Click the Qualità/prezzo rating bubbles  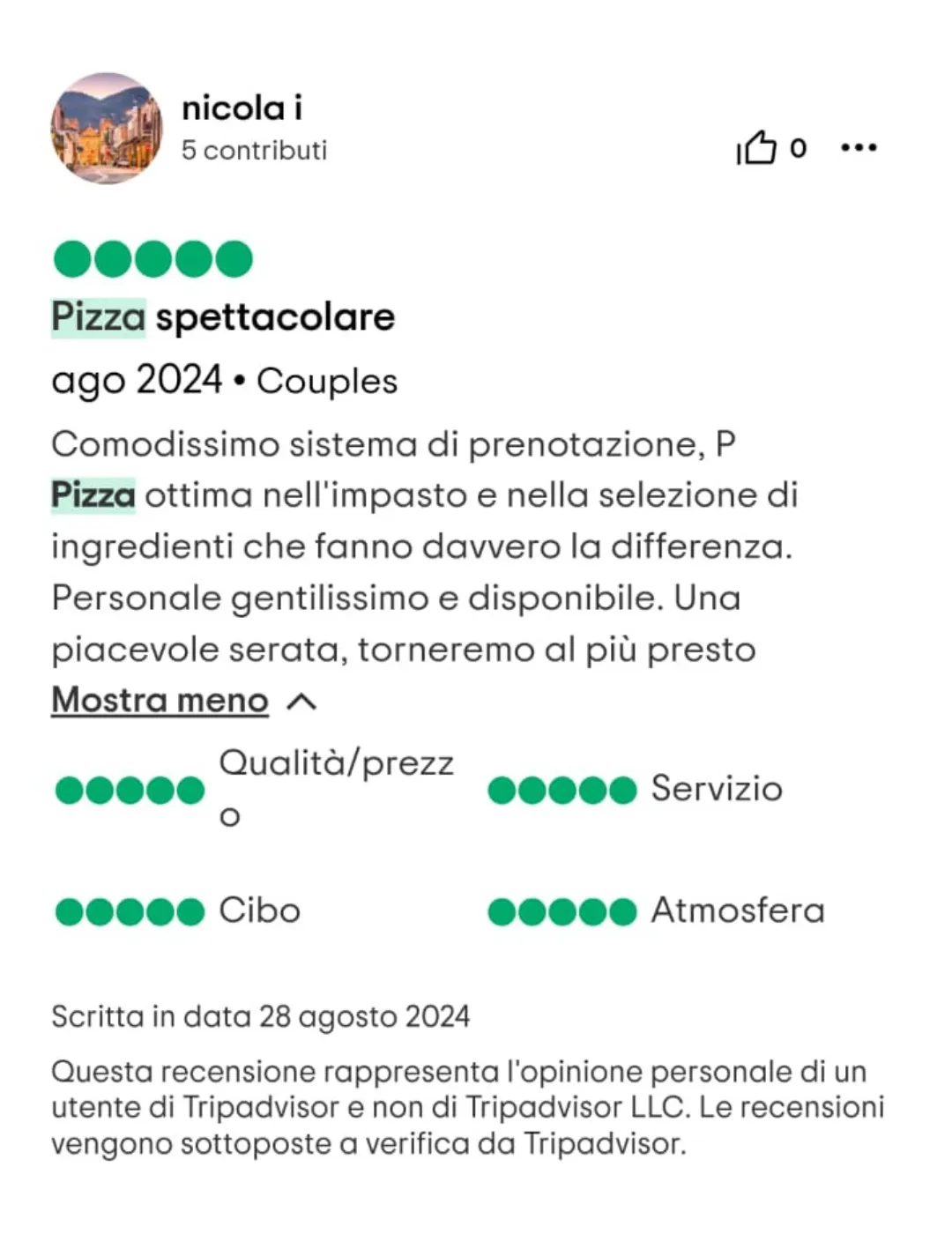(130, 791)
